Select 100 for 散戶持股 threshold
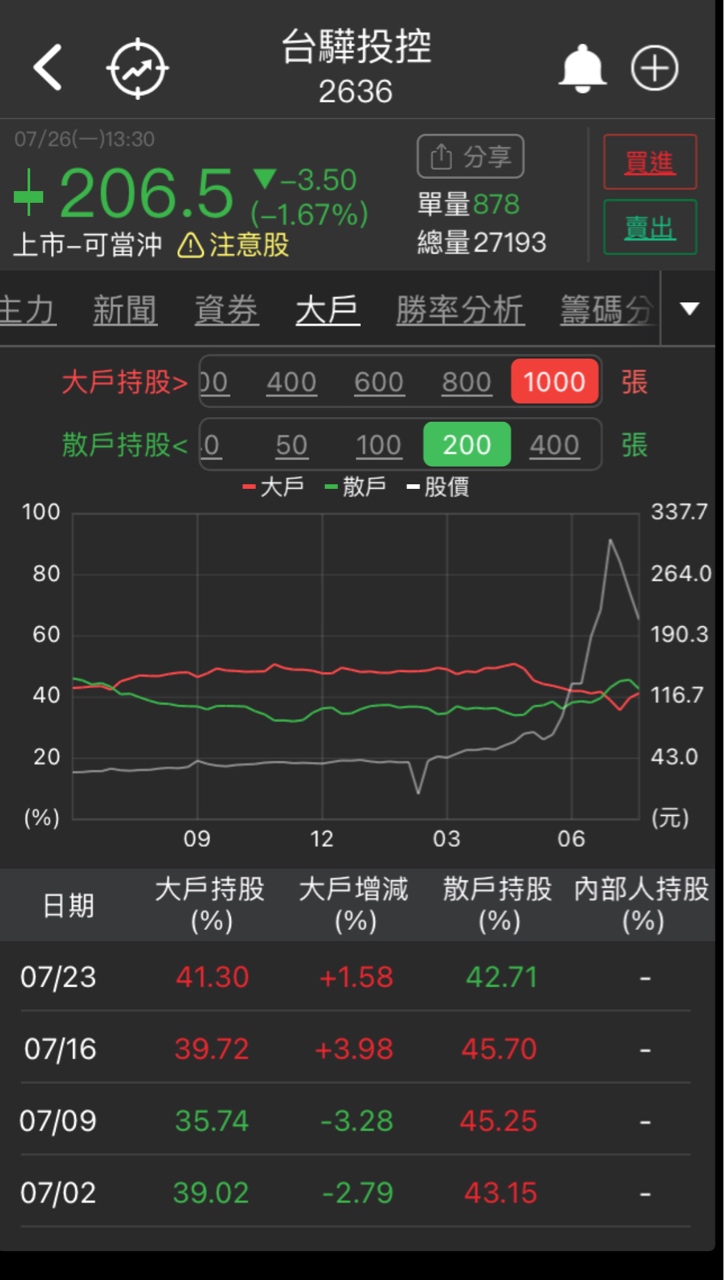Image resolution: width=724 pixels, height=1280 pixels. click(x=379, y=445)
